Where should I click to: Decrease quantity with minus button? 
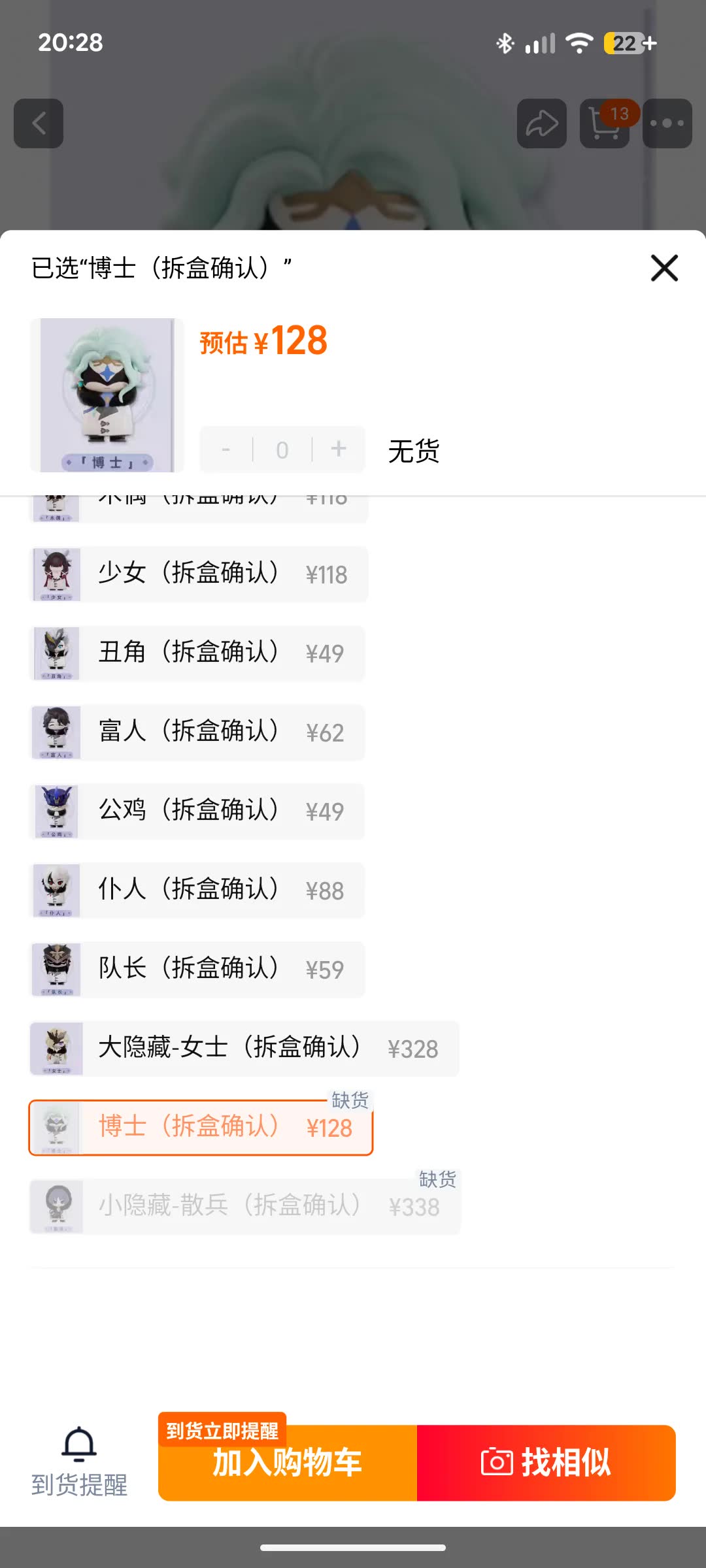(x=226, y=449)
